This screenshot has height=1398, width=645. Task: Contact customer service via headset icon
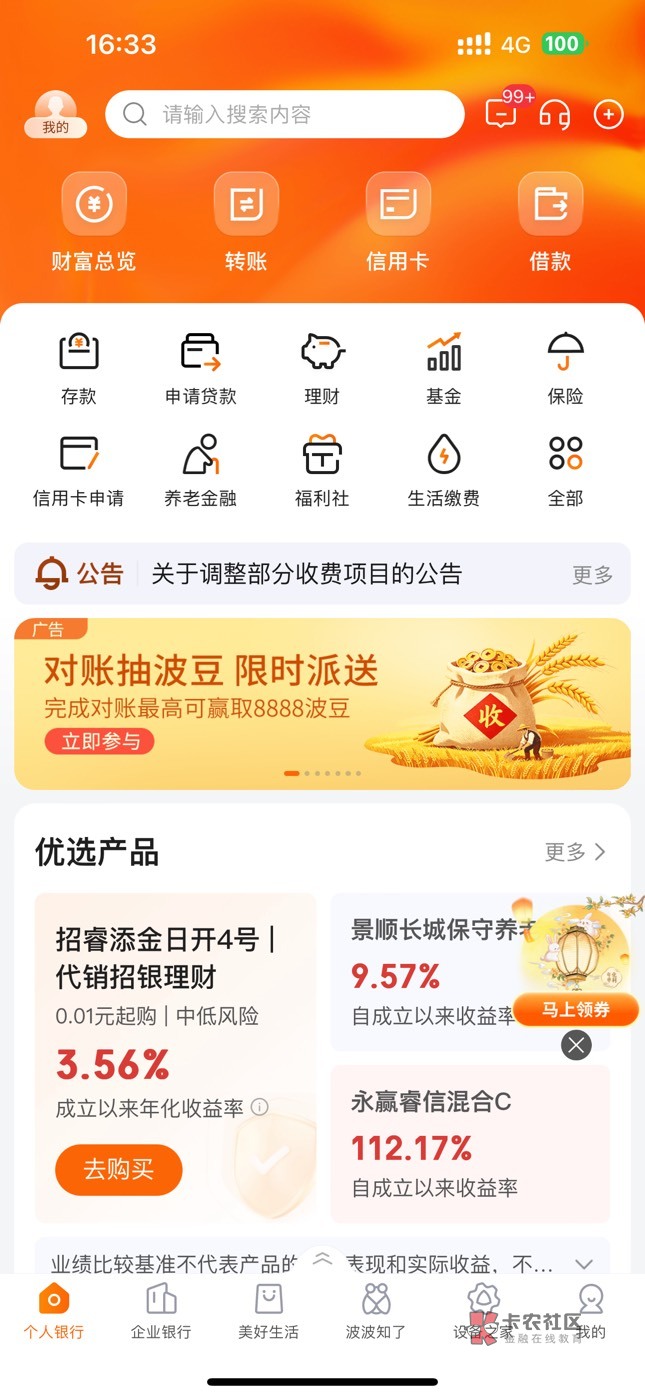(555, 115)
